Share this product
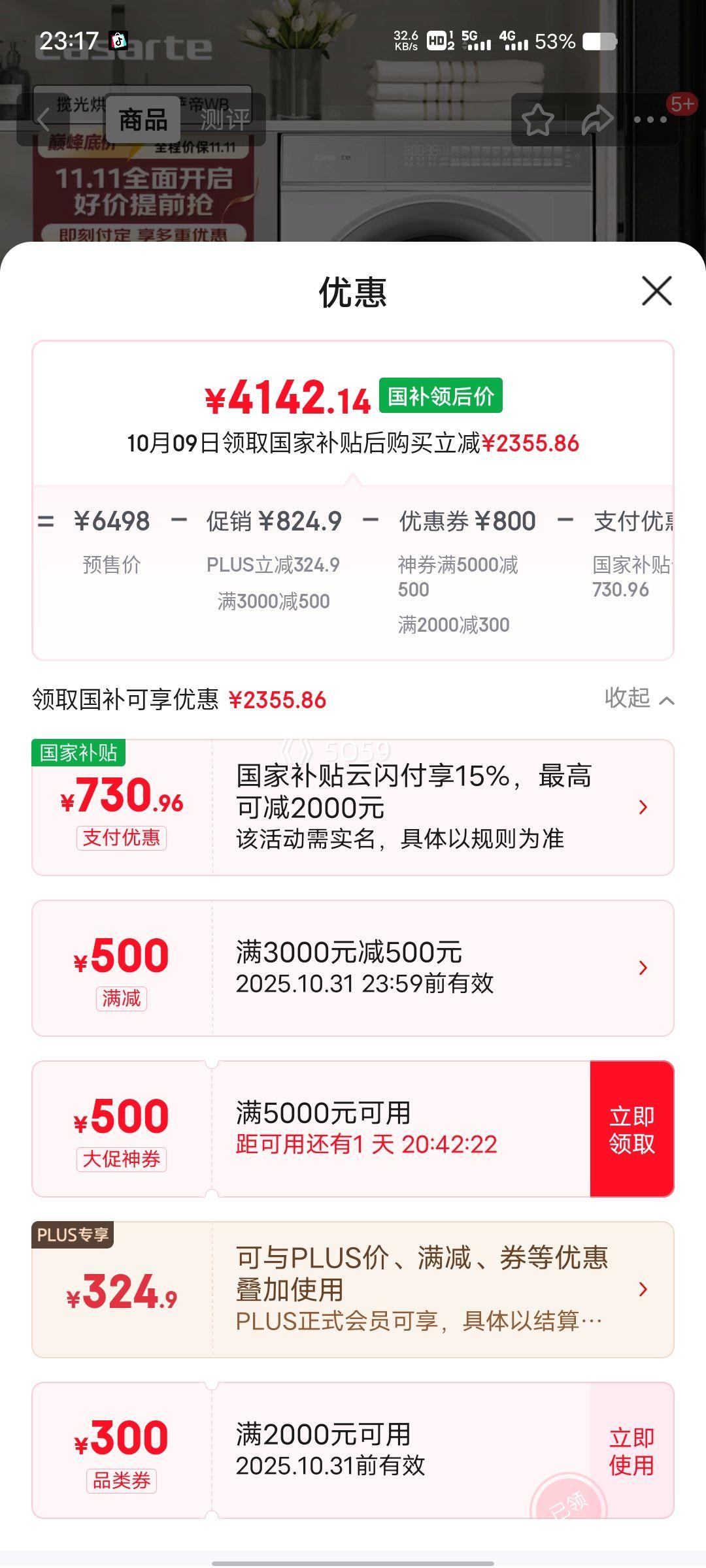This screenshot has width=706, height=1568. click(597, 120)
